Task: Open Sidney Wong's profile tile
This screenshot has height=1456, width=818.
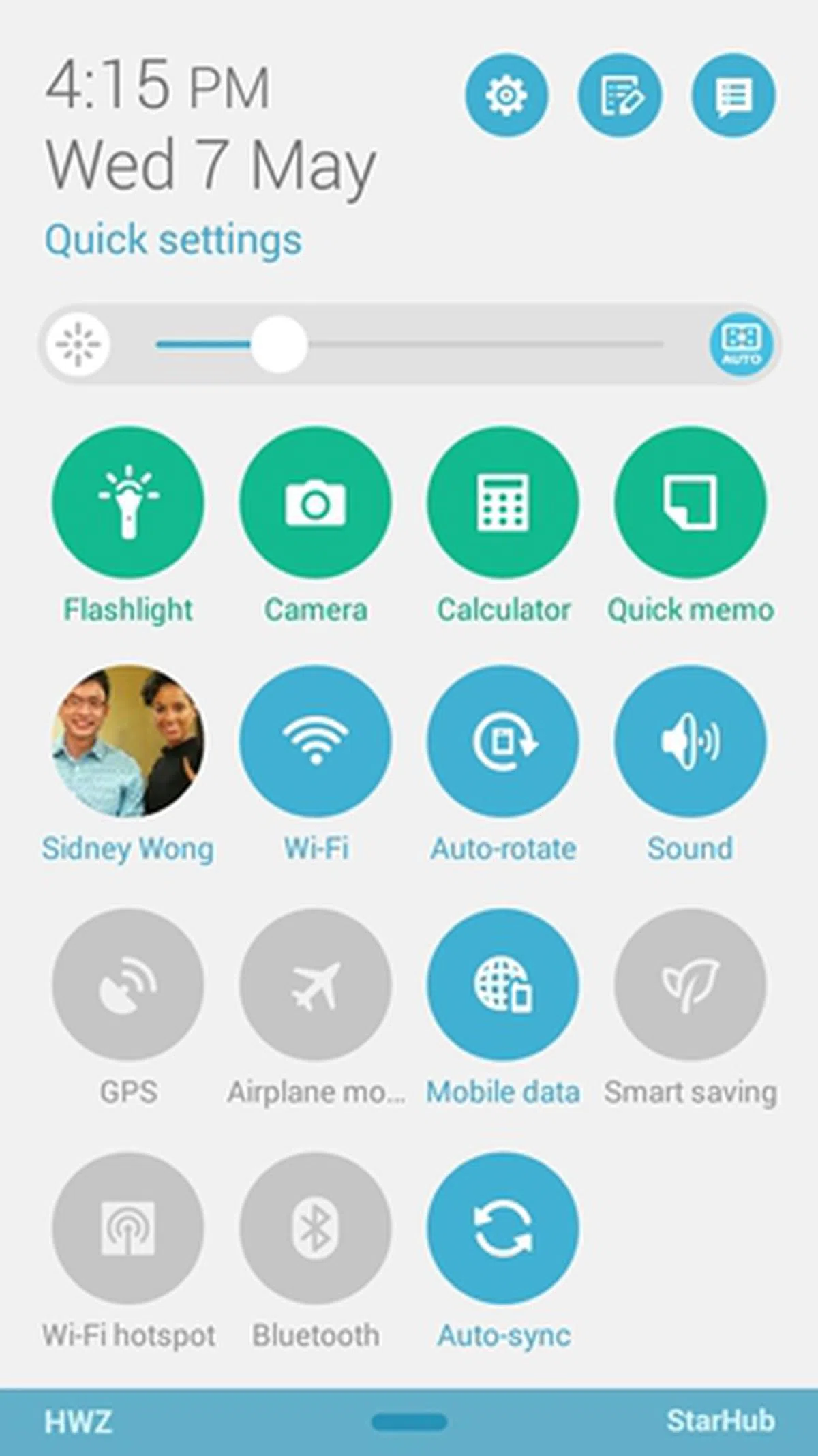Action: tap(128, 741)
